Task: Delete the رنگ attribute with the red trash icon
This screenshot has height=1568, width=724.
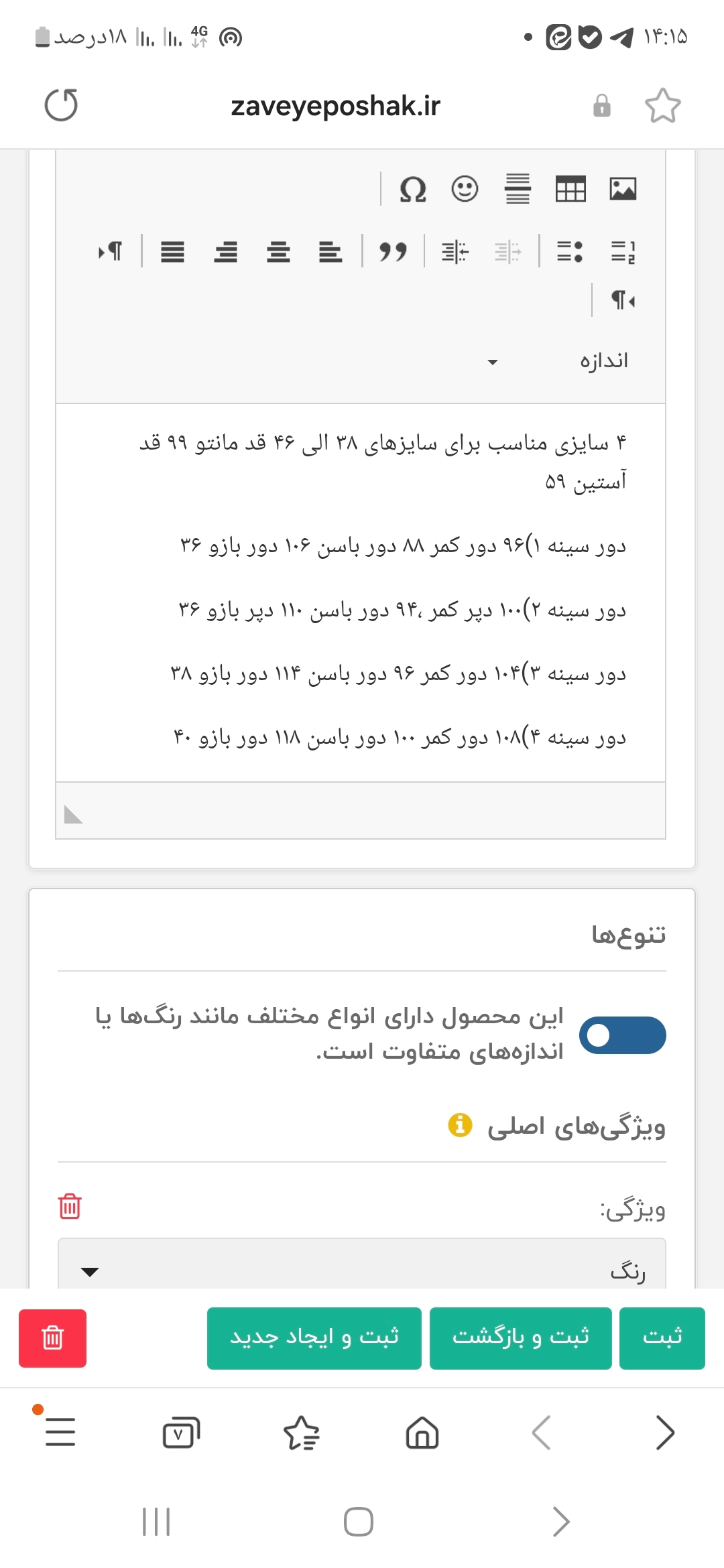Action: point(70,1206)
